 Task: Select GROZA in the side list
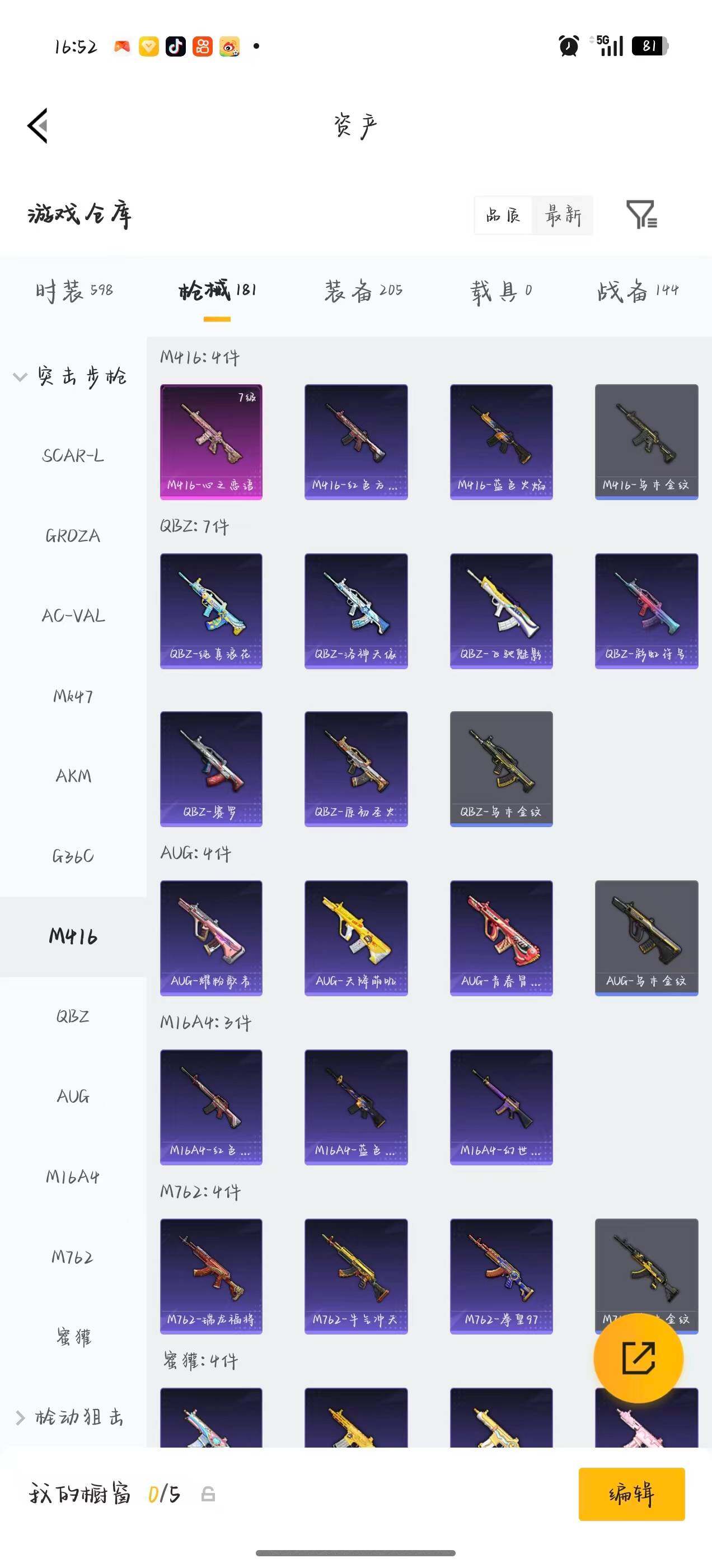point(73,536)
